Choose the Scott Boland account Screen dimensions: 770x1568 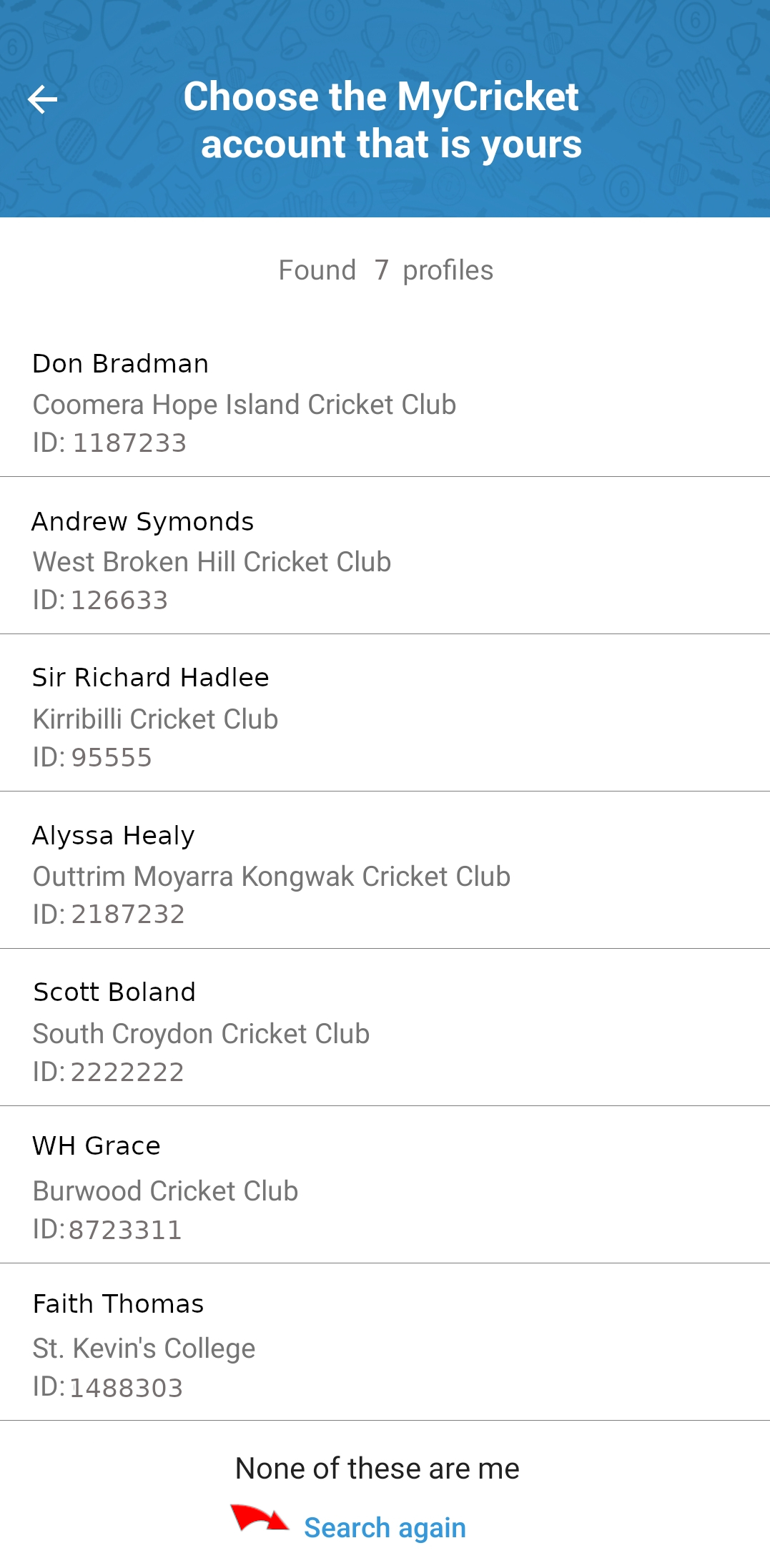(385, 1027)
